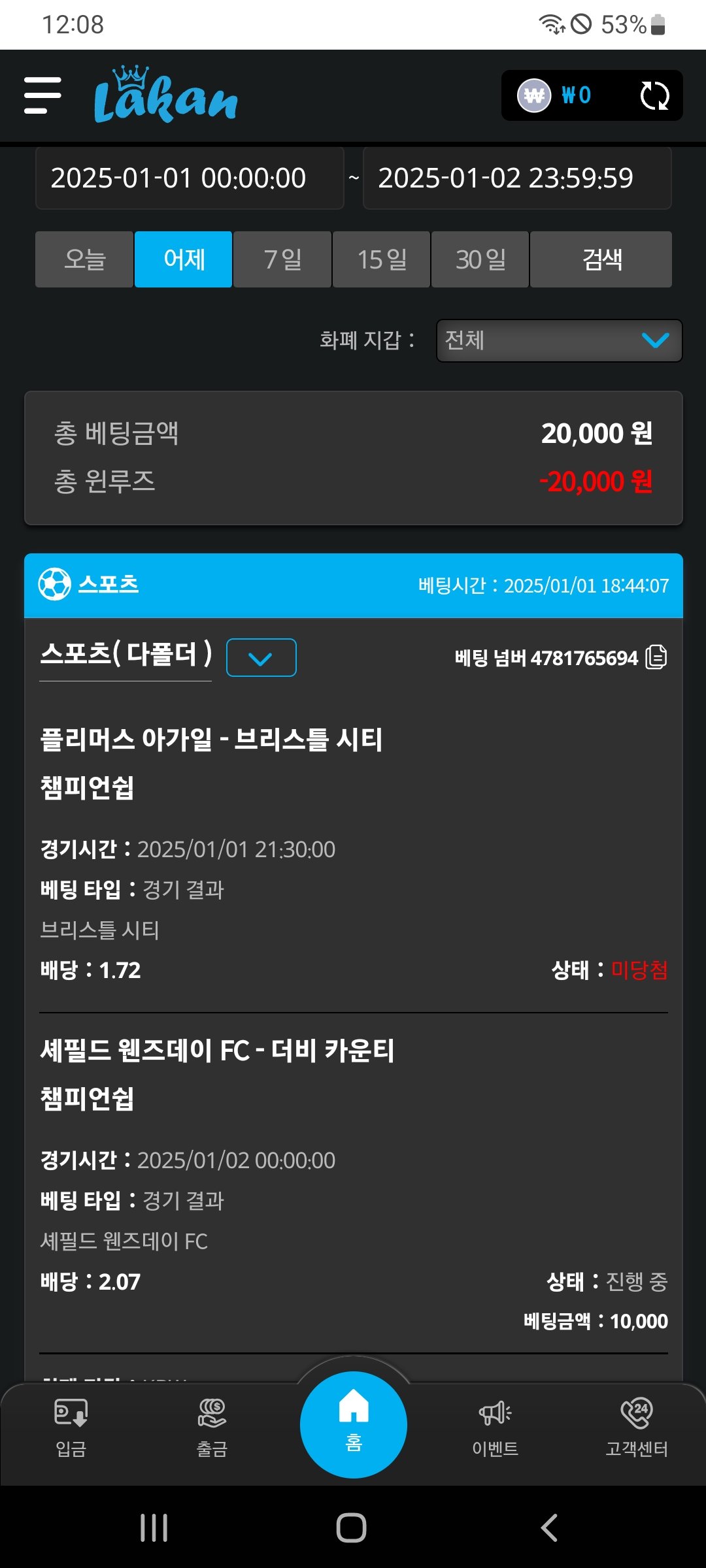The image size is (706, 1568).
Task: Open the start date field
Action: pos(190,178)
